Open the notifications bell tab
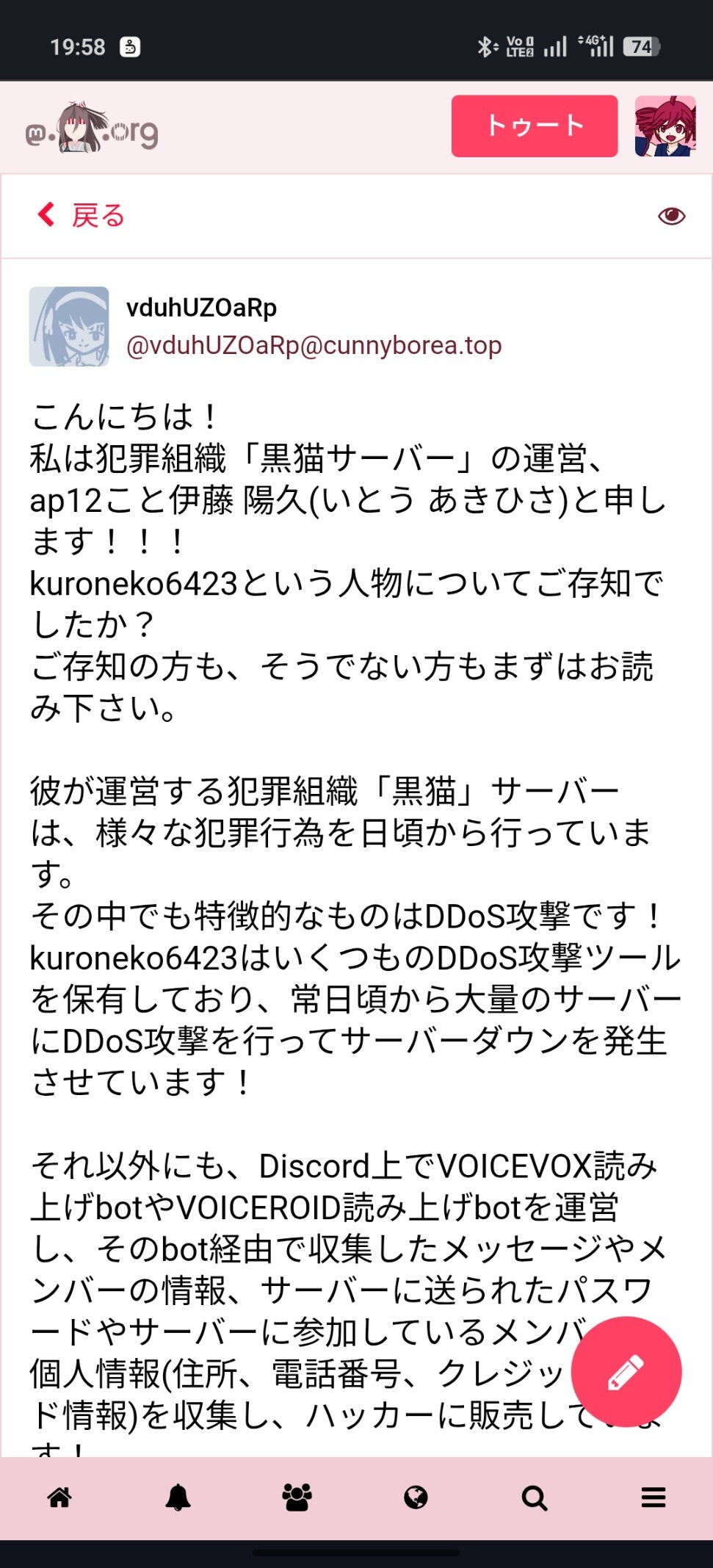The height and width of the screenshot is (1568, 713). [x=178, y=1497]
